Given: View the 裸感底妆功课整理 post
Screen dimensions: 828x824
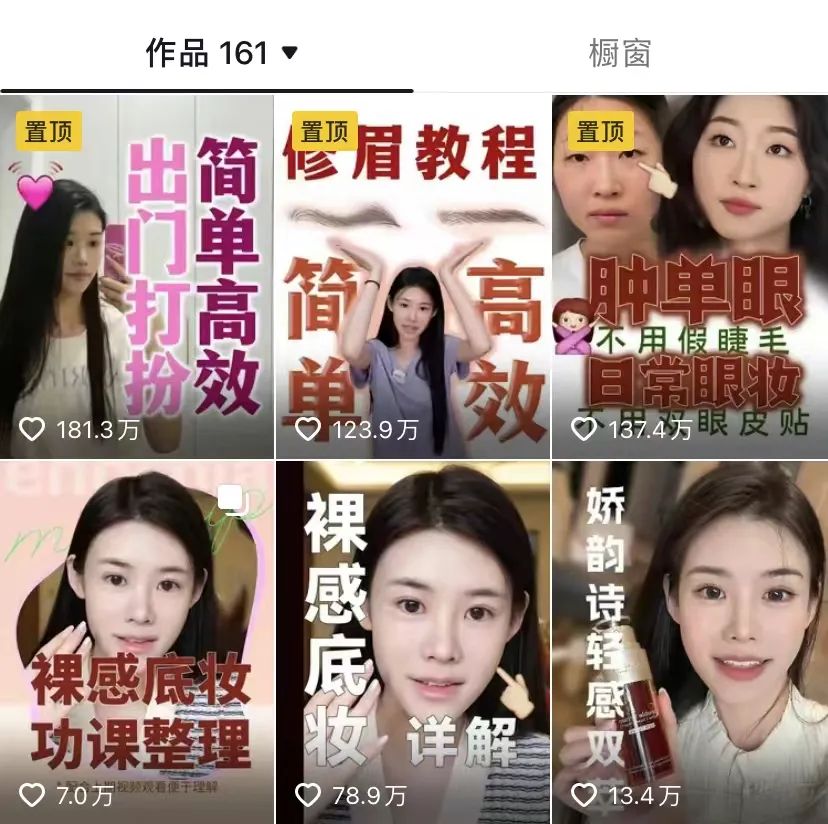Looking at the screenshot, I should (137, 642).
